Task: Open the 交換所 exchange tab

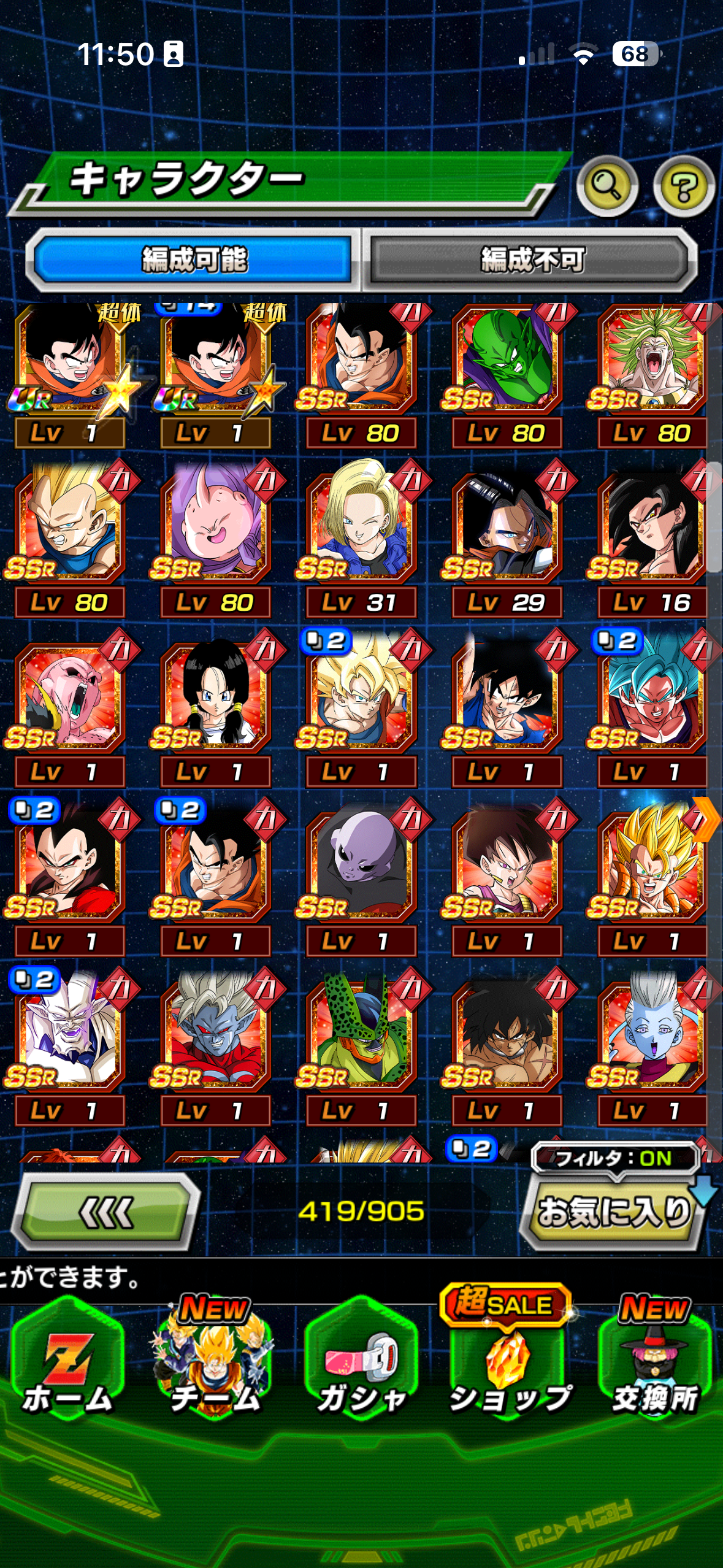Action: point(654,1361)
